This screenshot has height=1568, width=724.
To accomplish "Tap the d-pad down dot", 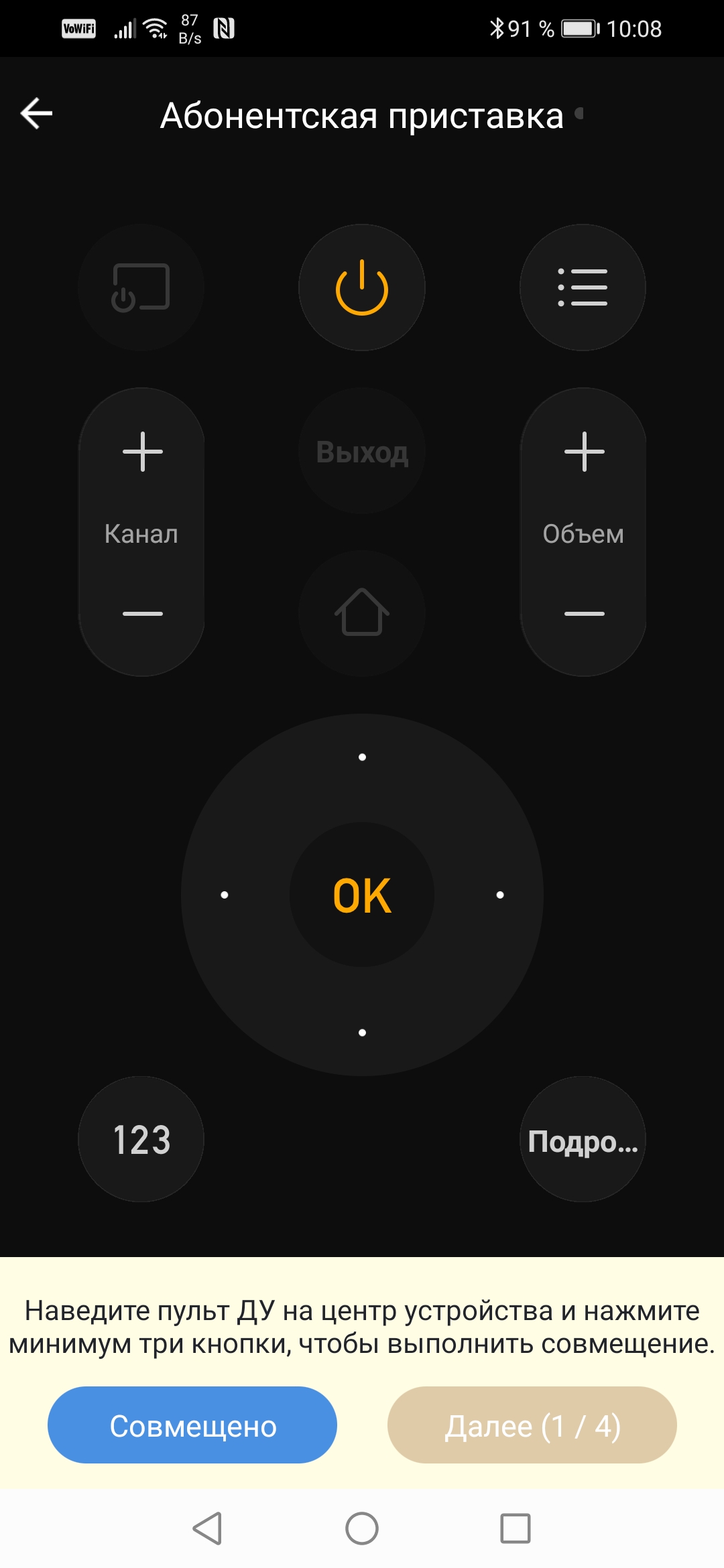I will tap(362, 1033).
